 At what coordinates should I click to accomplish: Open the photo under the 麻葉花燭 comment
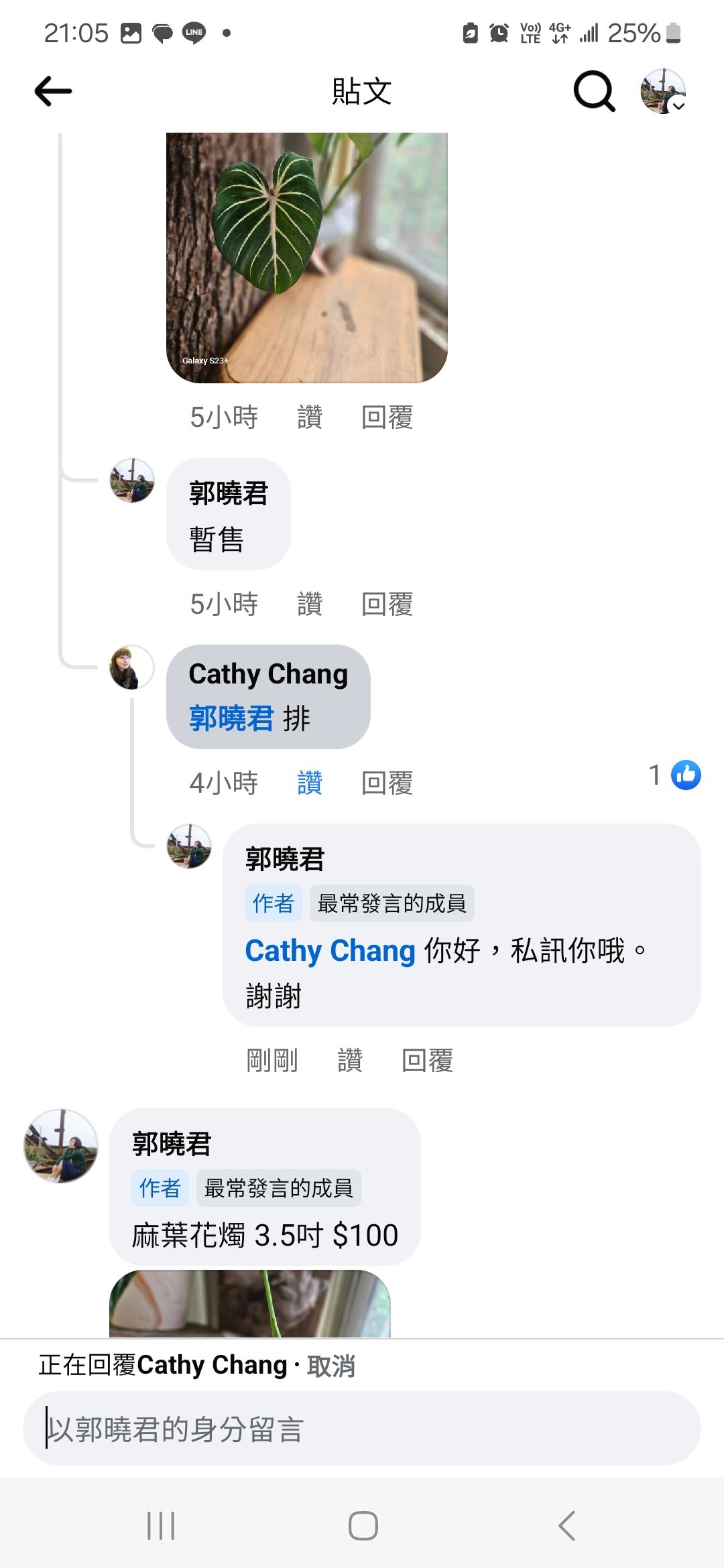(x=249, y=1303)
